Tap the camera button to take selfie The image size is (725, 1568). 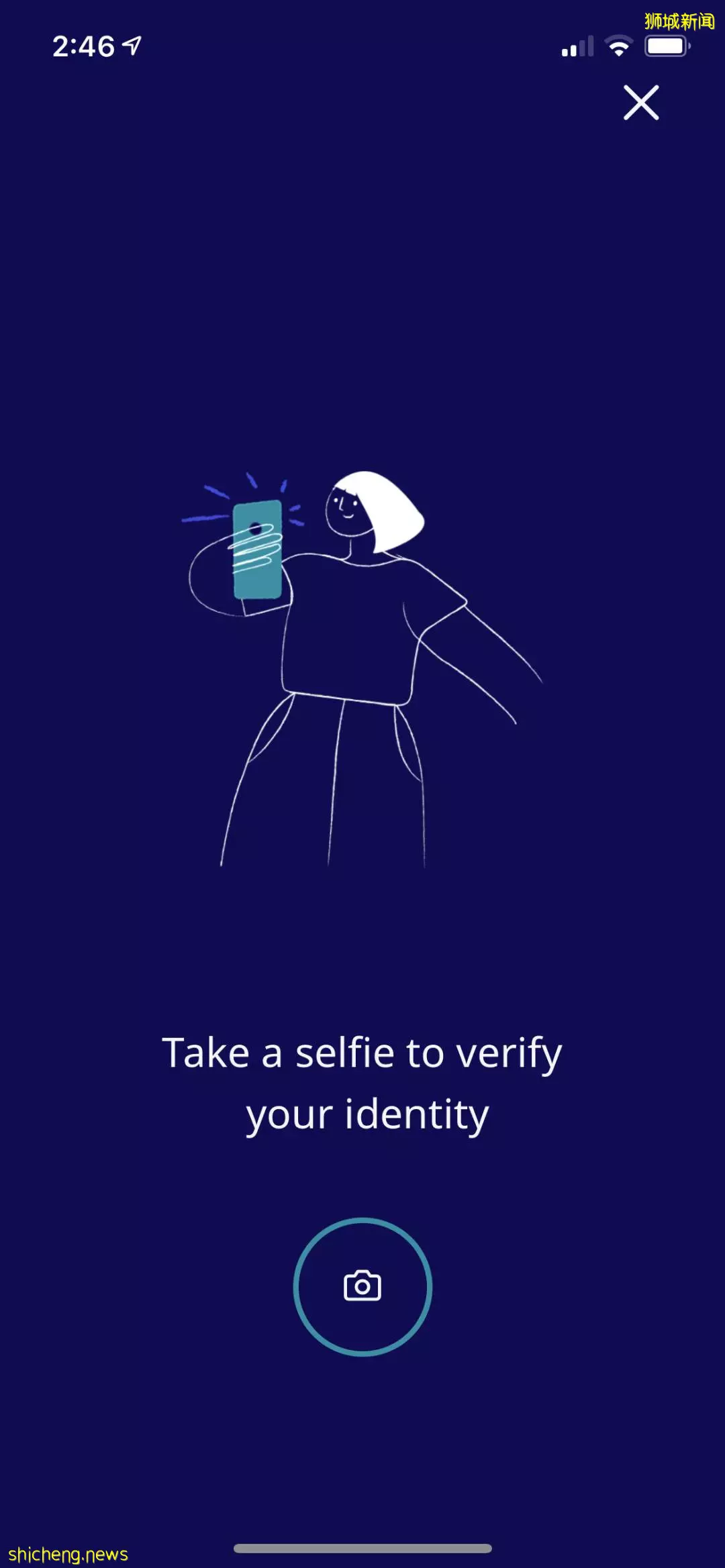(362, 1286)
